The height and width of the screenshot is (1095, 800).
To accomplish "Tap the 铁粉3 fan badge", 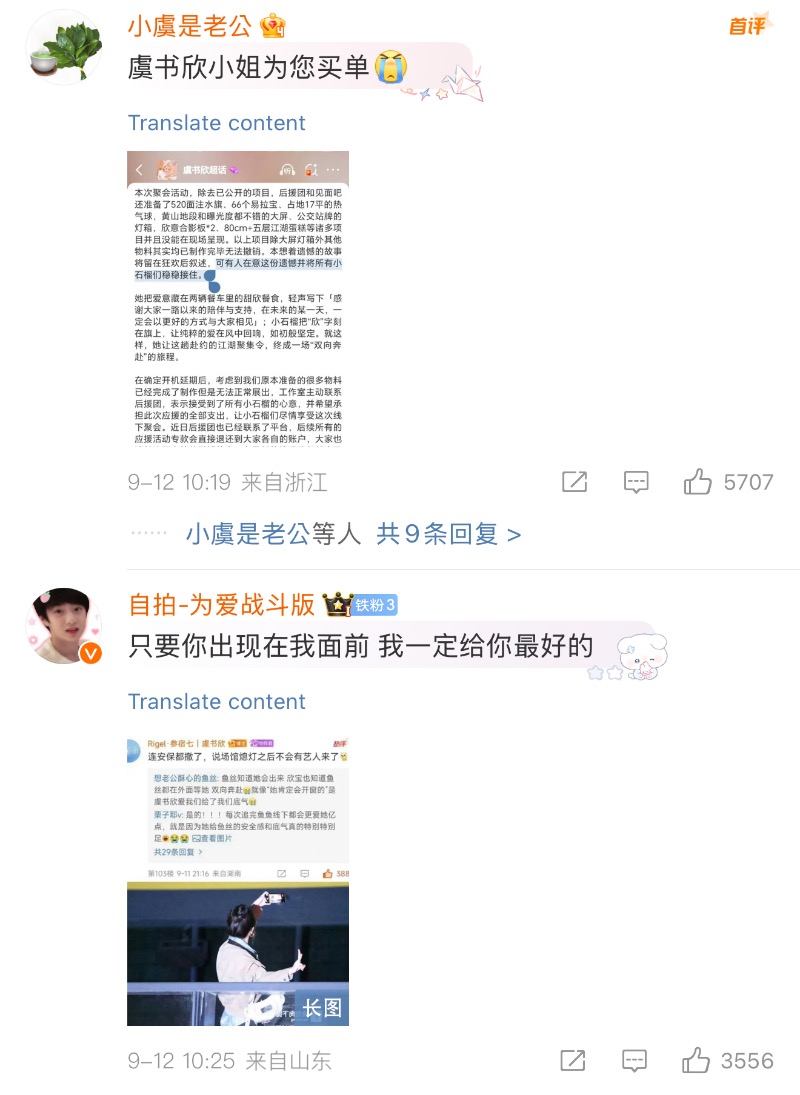I will [x=375, y=605].
